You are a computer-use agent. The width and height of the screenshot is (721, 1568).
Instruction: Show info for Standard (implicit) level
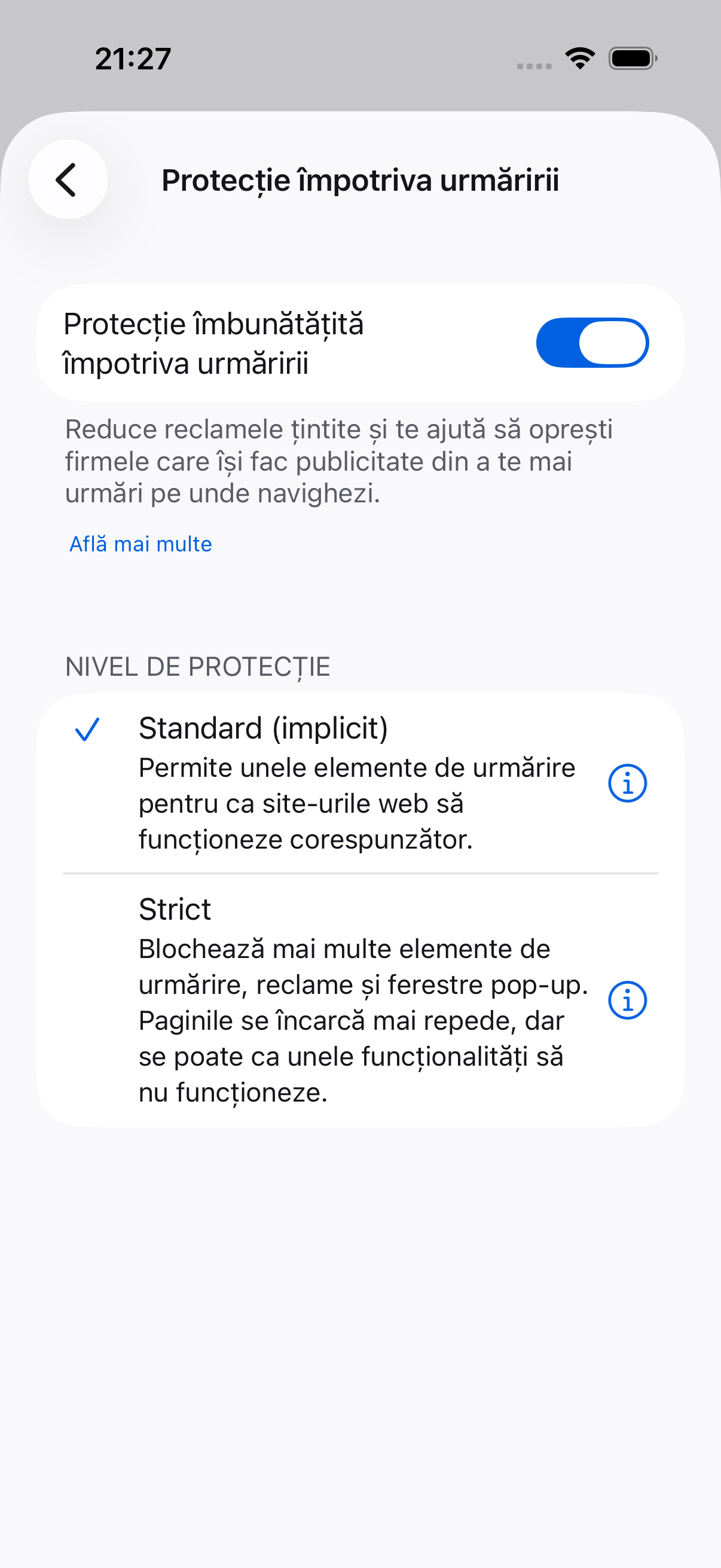627,783
